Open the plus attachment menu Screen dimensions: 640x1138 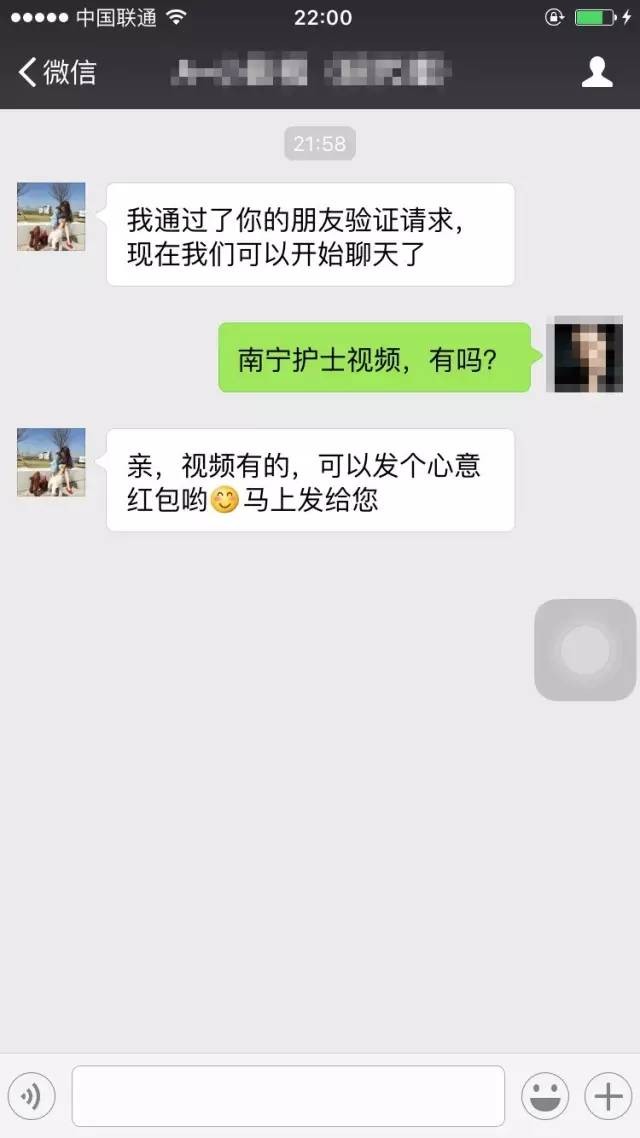(608, 1097)
